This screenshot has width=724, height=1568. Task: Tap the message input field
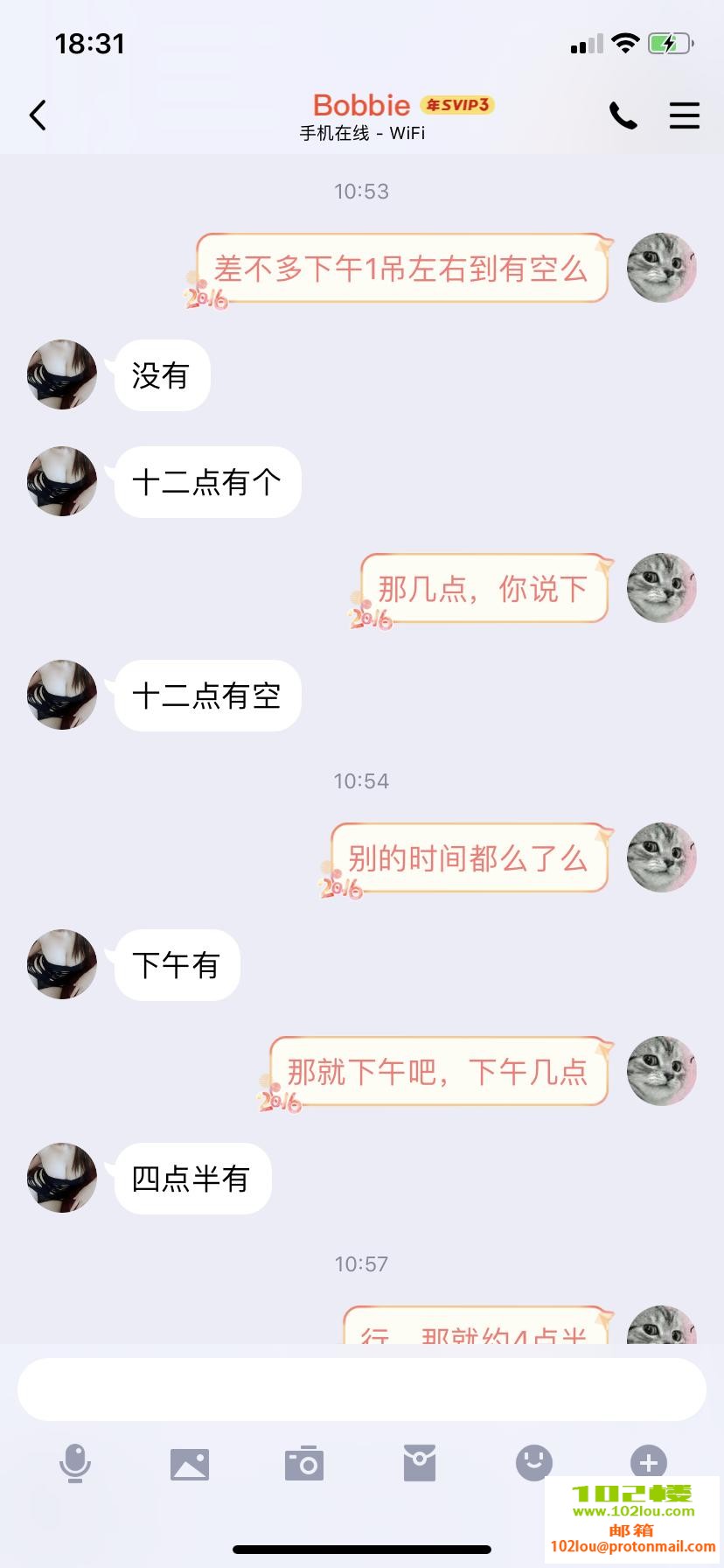(x=361, y=1388)
